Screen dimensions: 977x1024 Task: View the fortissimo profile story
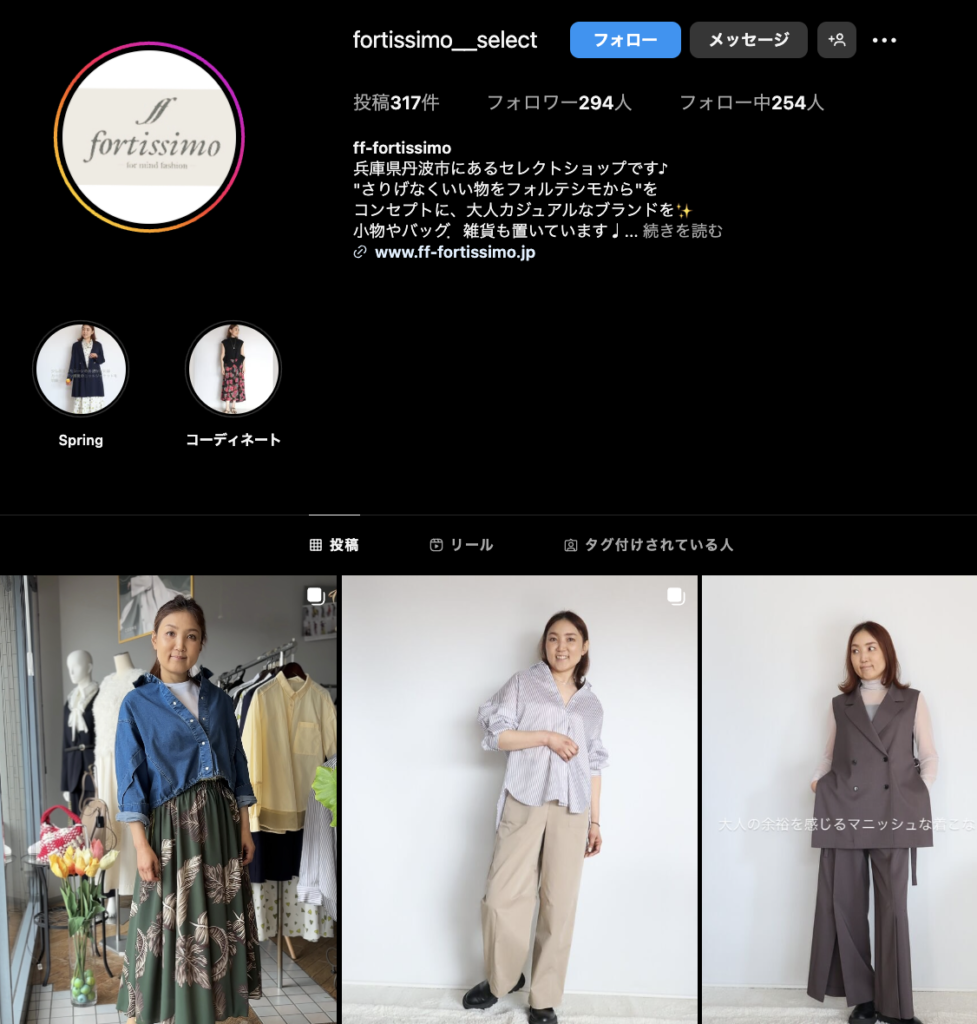pyautogui.click(x=149, y=137)
